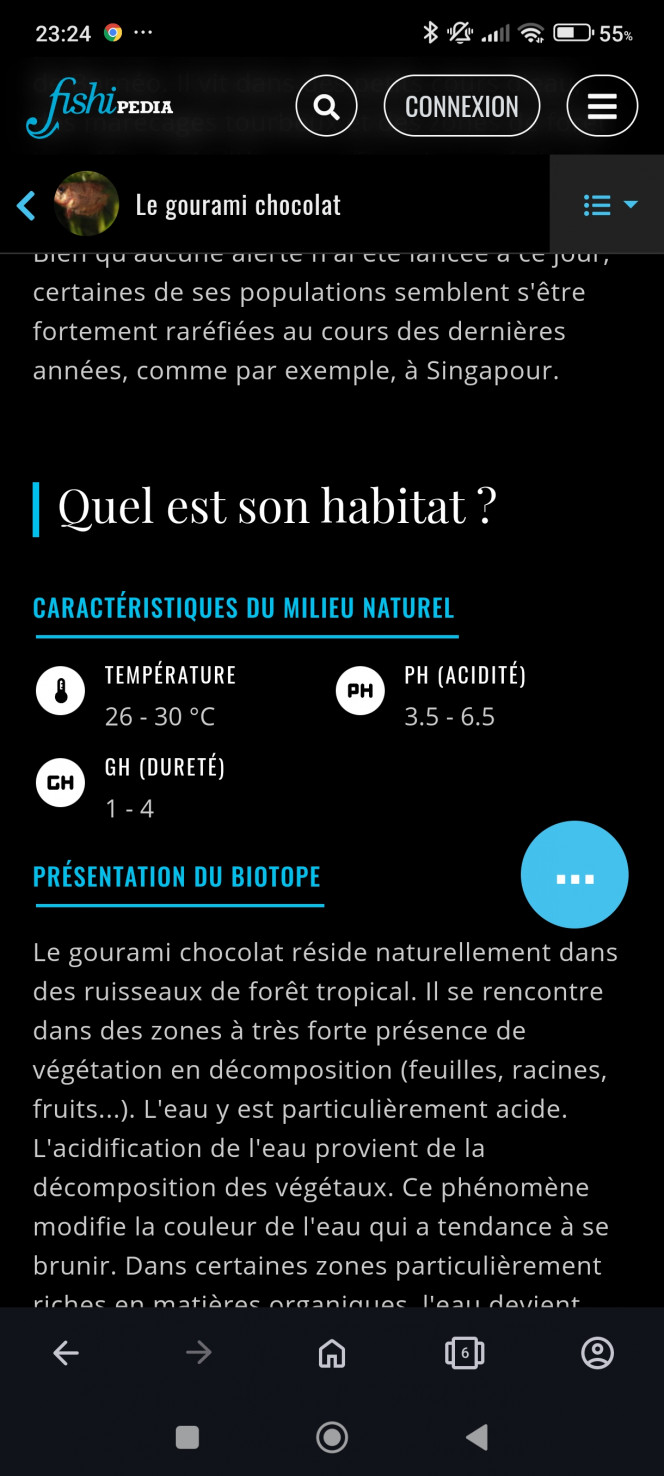Open the browser tabs switcher

[x=464, y=1353]
